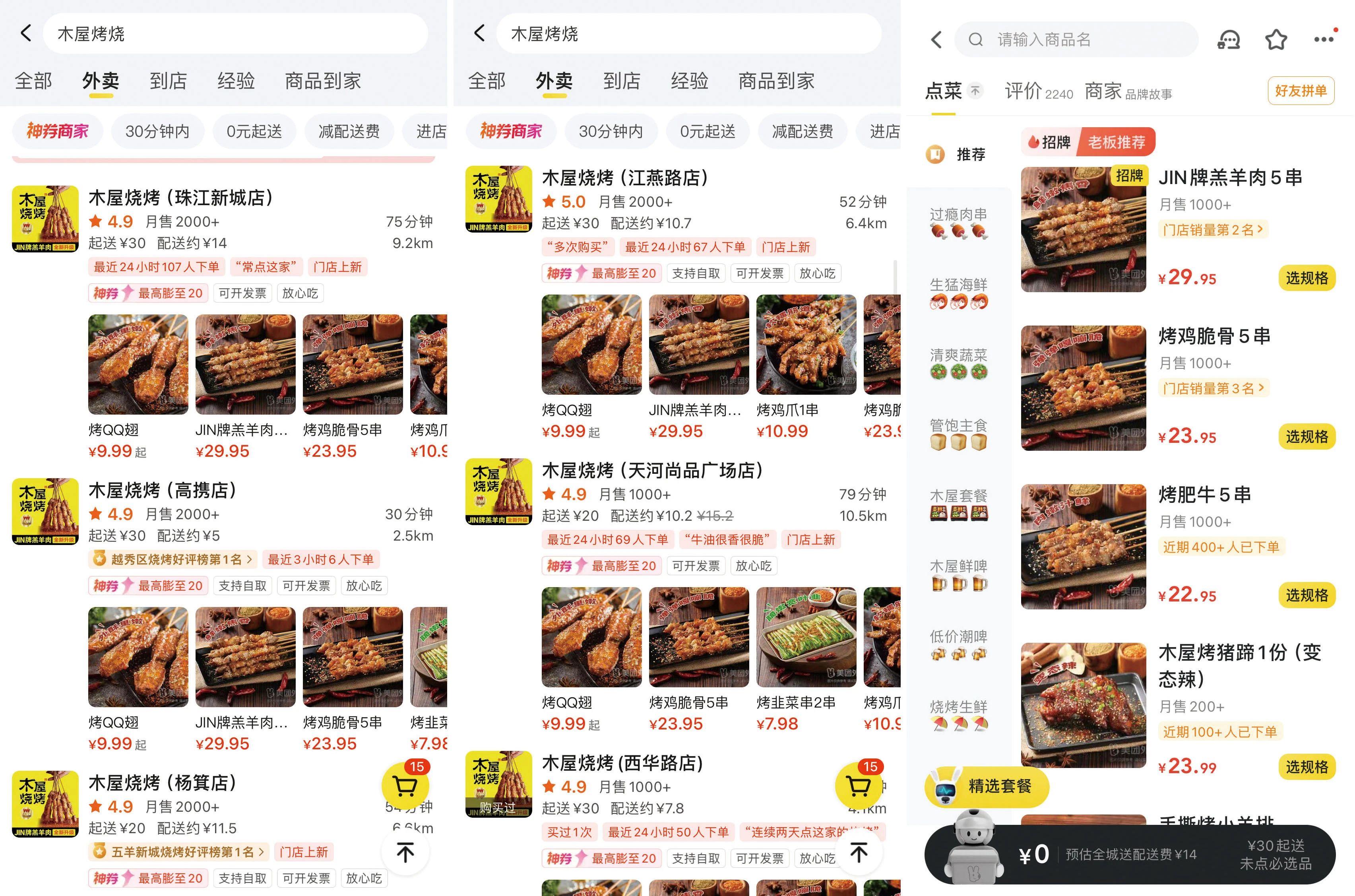Open 木屋烧烤 (天河尚品广场店) store
Screen dimensions: 1355x896
coord(653,471)
